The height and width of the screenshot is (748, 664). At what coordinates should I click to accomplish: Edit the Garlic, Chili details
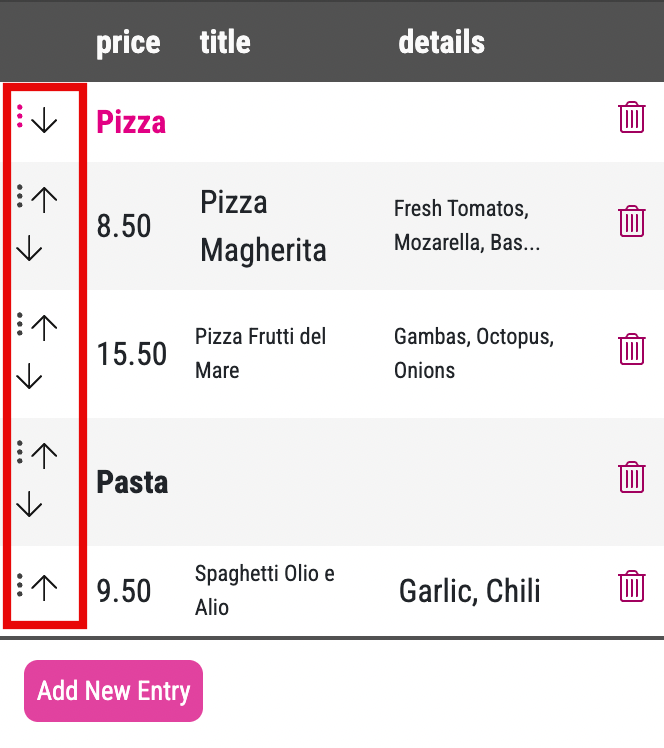[470, 591]
